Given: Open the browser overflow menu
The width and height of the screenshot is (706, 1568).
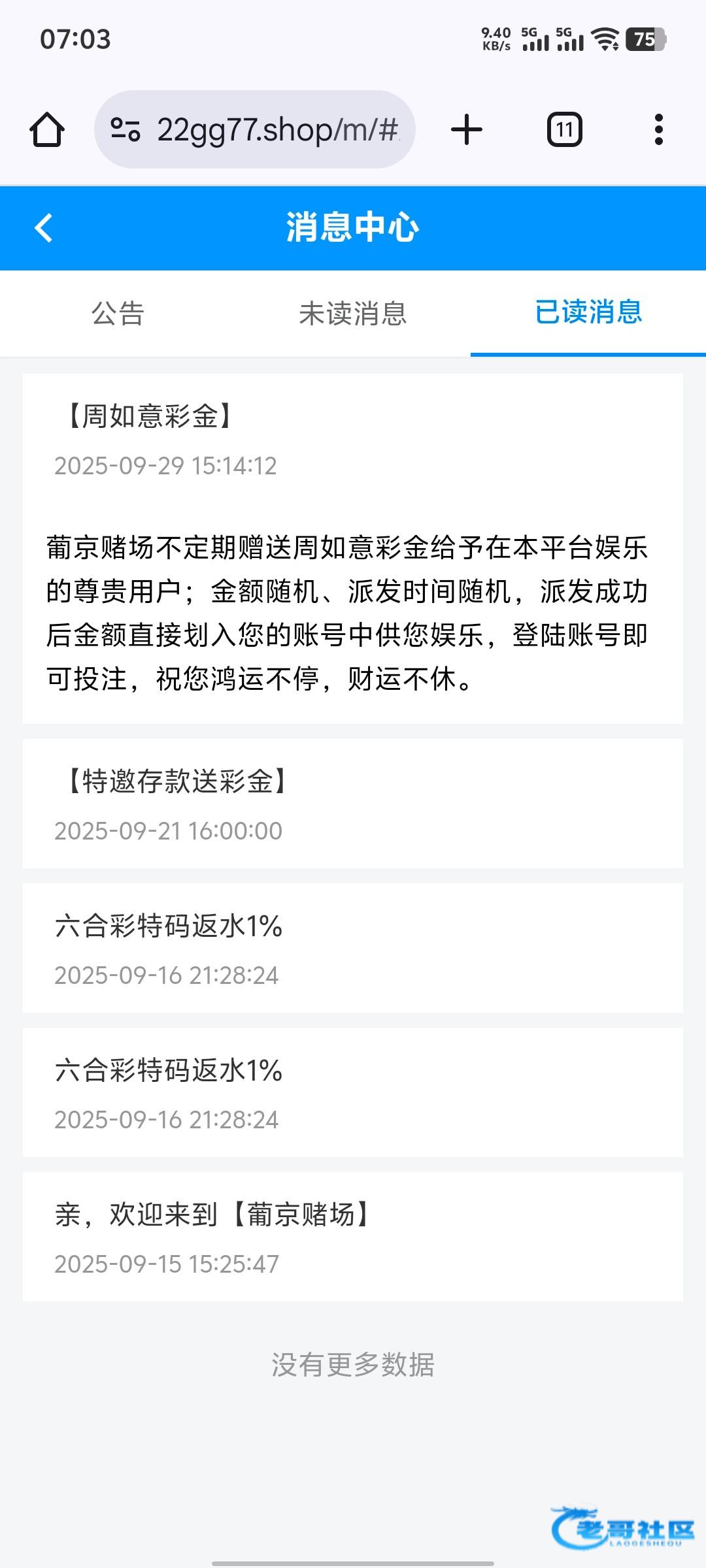Looking at the screenshot, I should (x=658, y=129).
